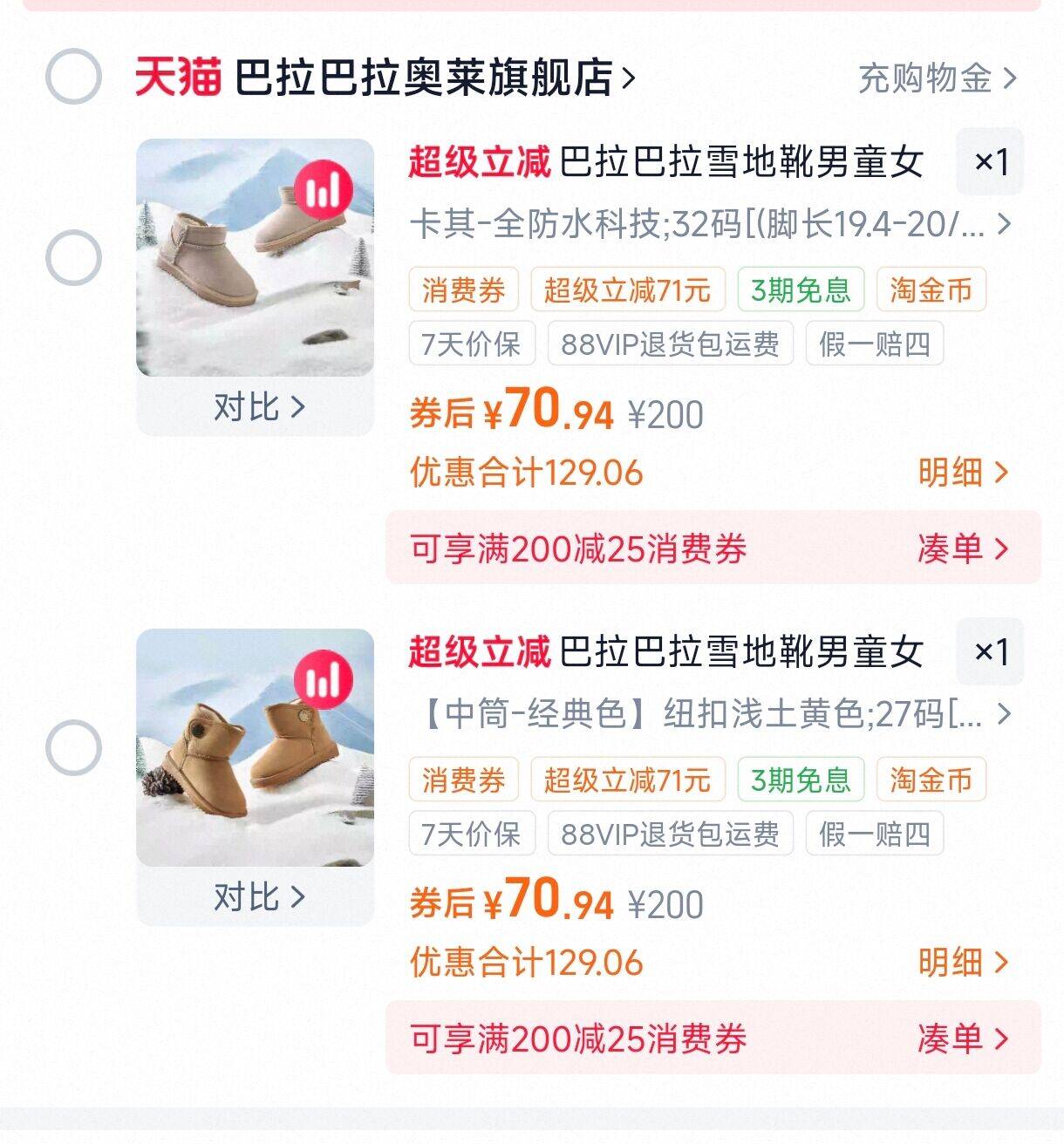
Task: Compare the 卡其 32码 boots with 对比
Action: (x=259, y=406)
